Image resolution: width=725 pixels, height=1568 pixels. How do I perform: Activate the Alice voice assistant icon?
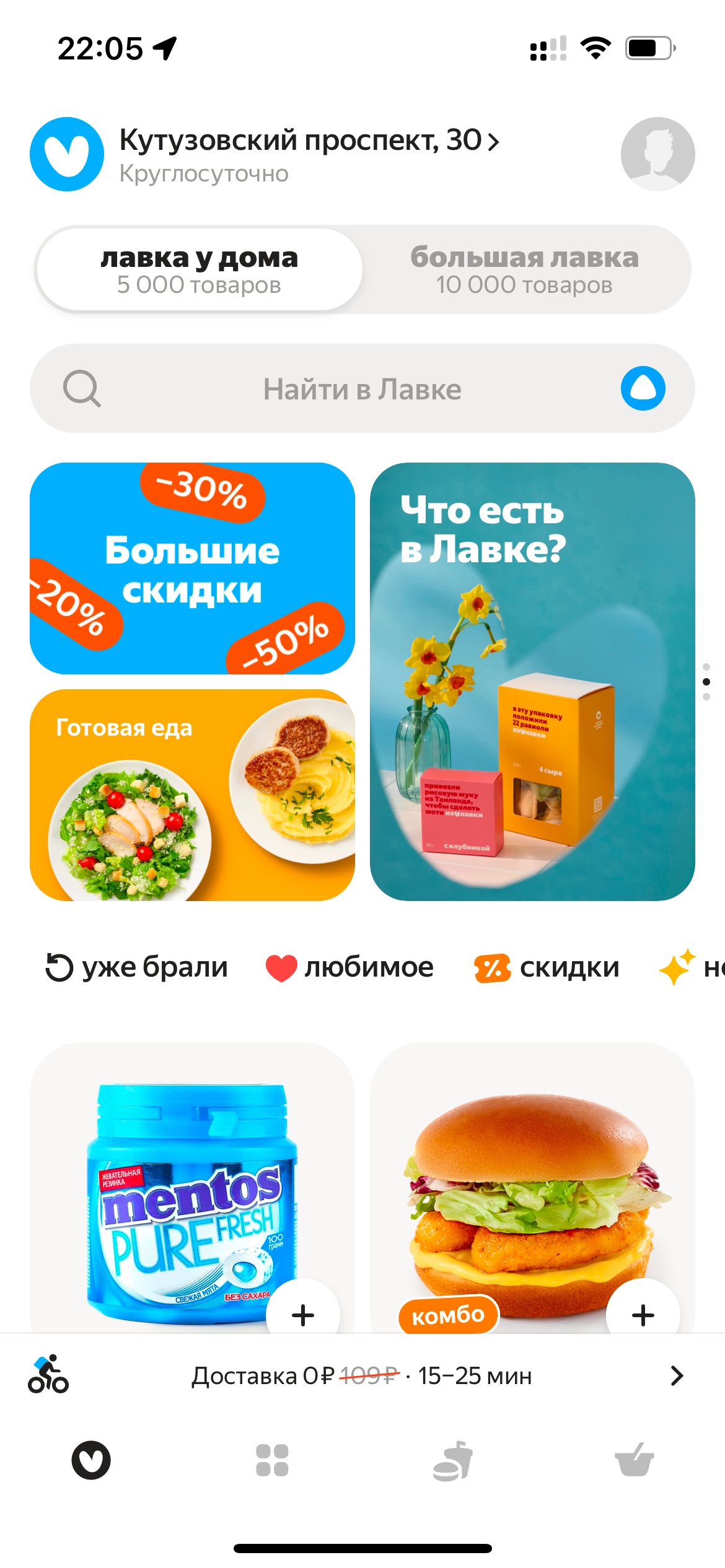coord(643,389)
